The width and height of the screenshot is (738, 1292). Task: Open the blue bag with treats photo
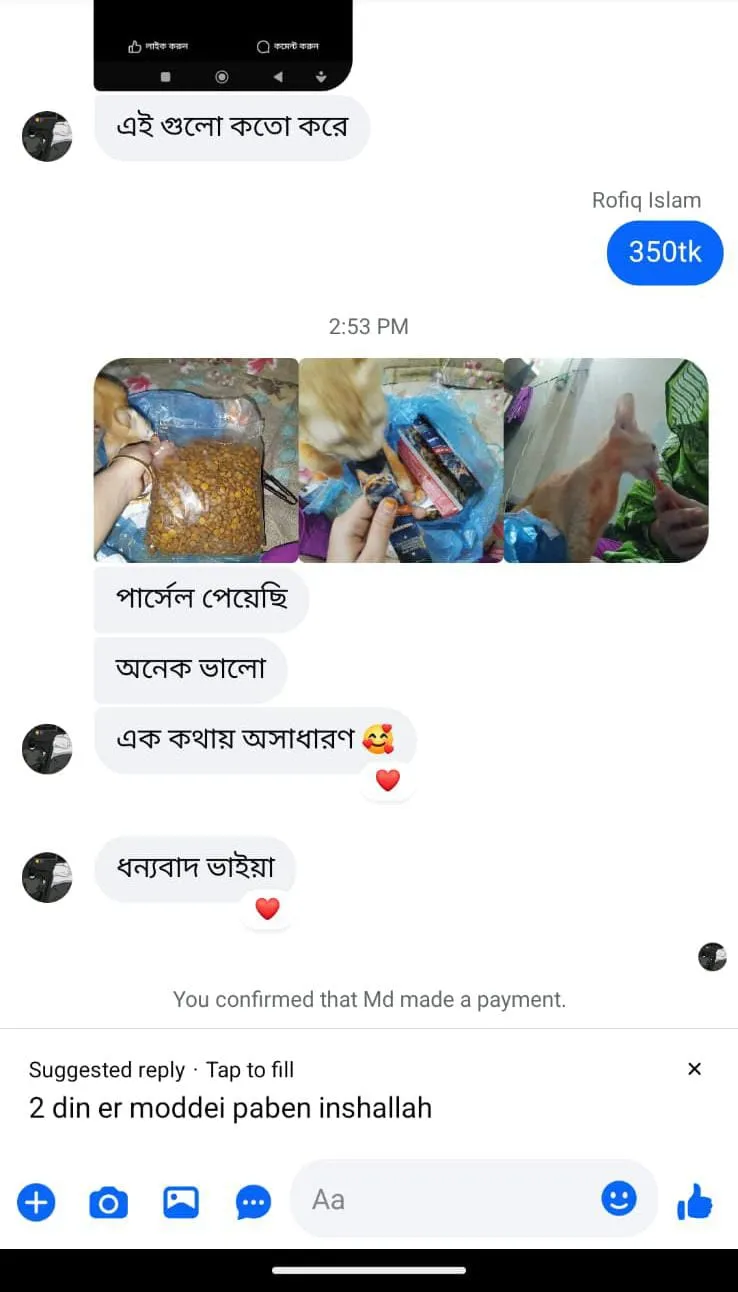401,460
